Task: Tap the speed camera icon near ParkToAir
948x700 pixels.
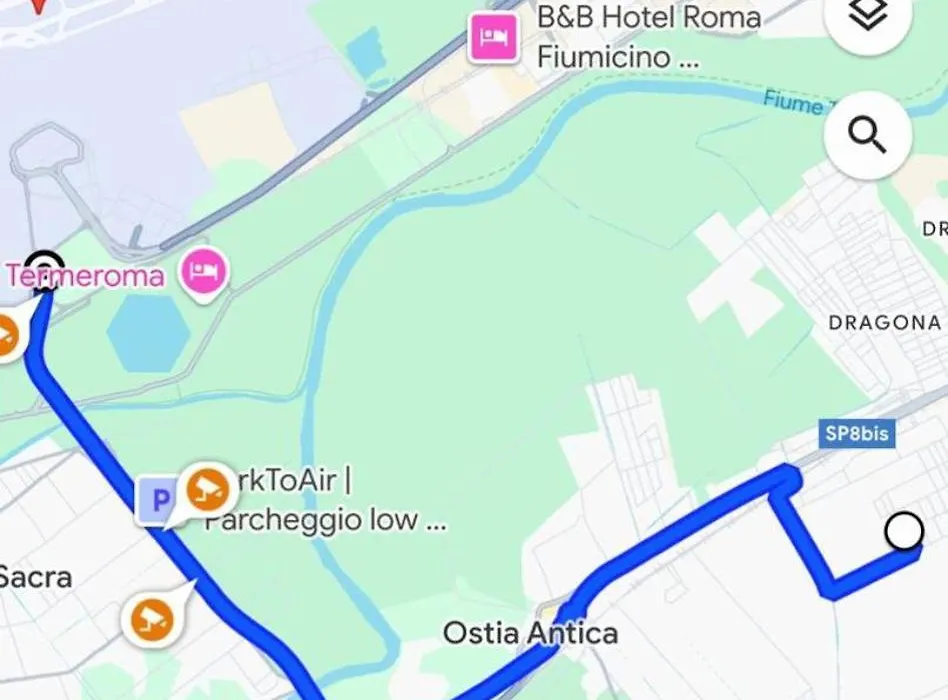Action: pyautogui.click(x=208, y=487)
